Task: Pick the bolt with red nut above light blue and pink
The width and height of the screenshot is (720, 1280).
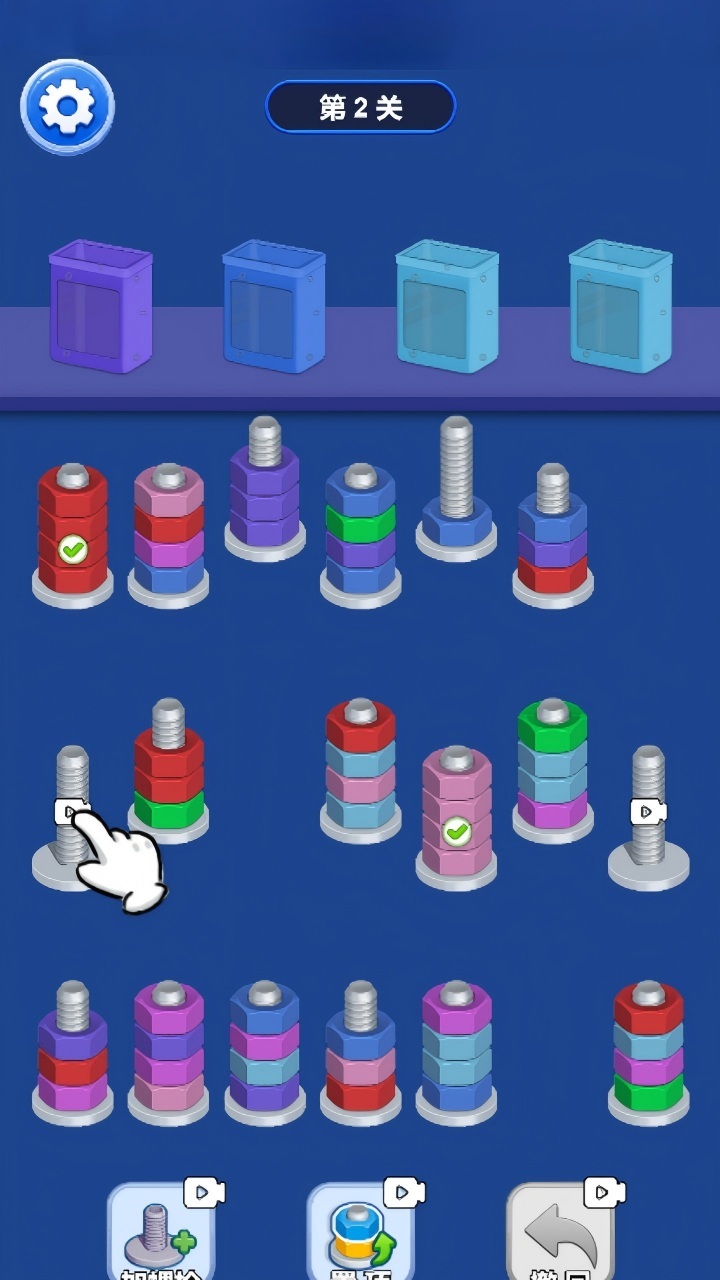Action: [360, 770]
